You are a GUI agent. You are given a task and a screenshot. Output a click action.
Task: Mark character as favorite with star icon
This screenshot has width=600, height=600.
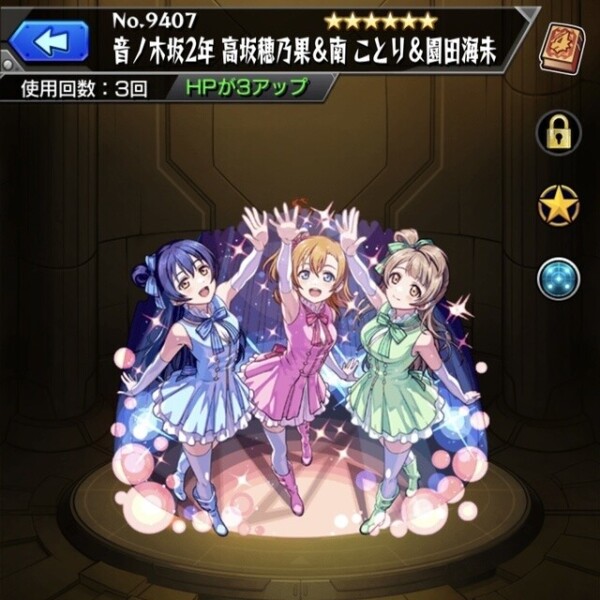[559, 206]
